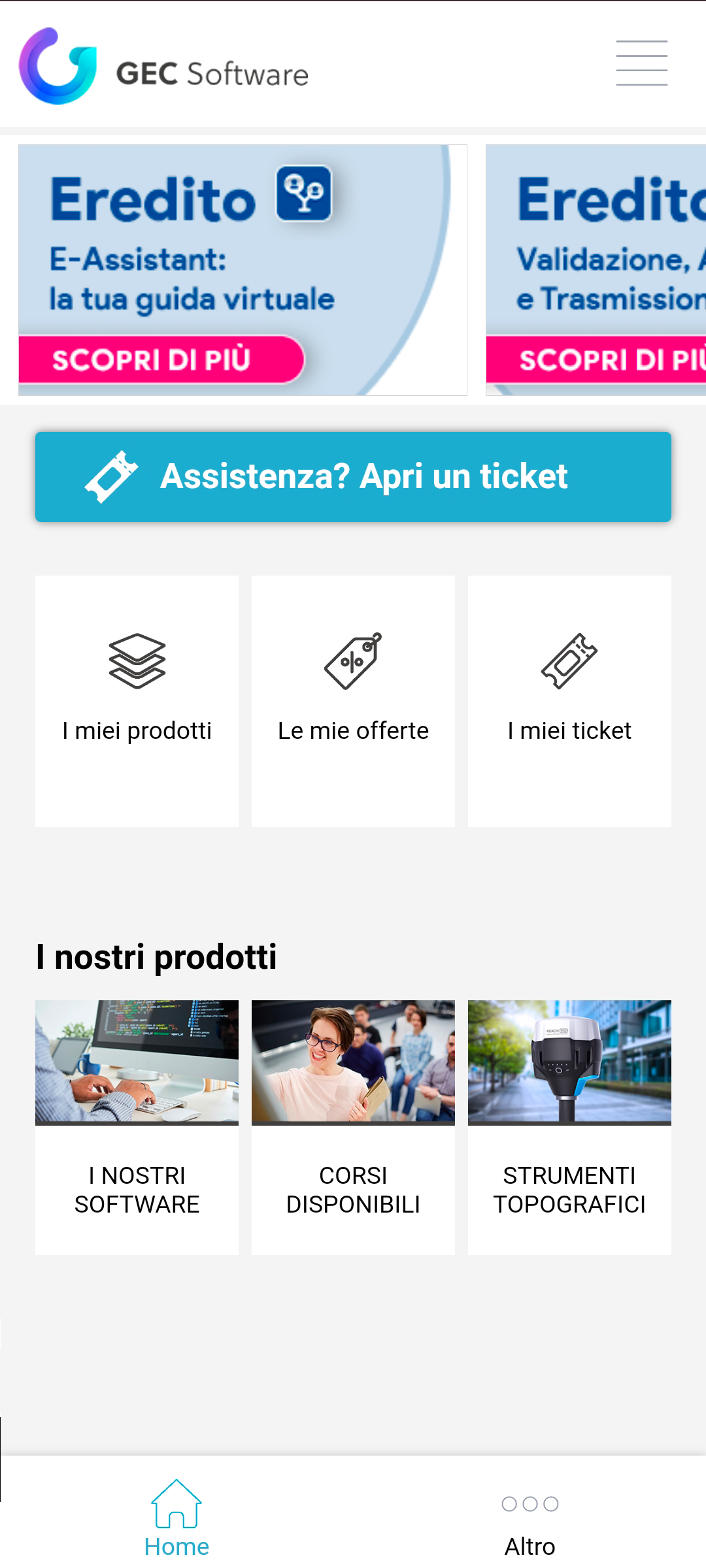The image size is (706, 1568).
Task: Browse I nostri software
Action: [137, 1127]
